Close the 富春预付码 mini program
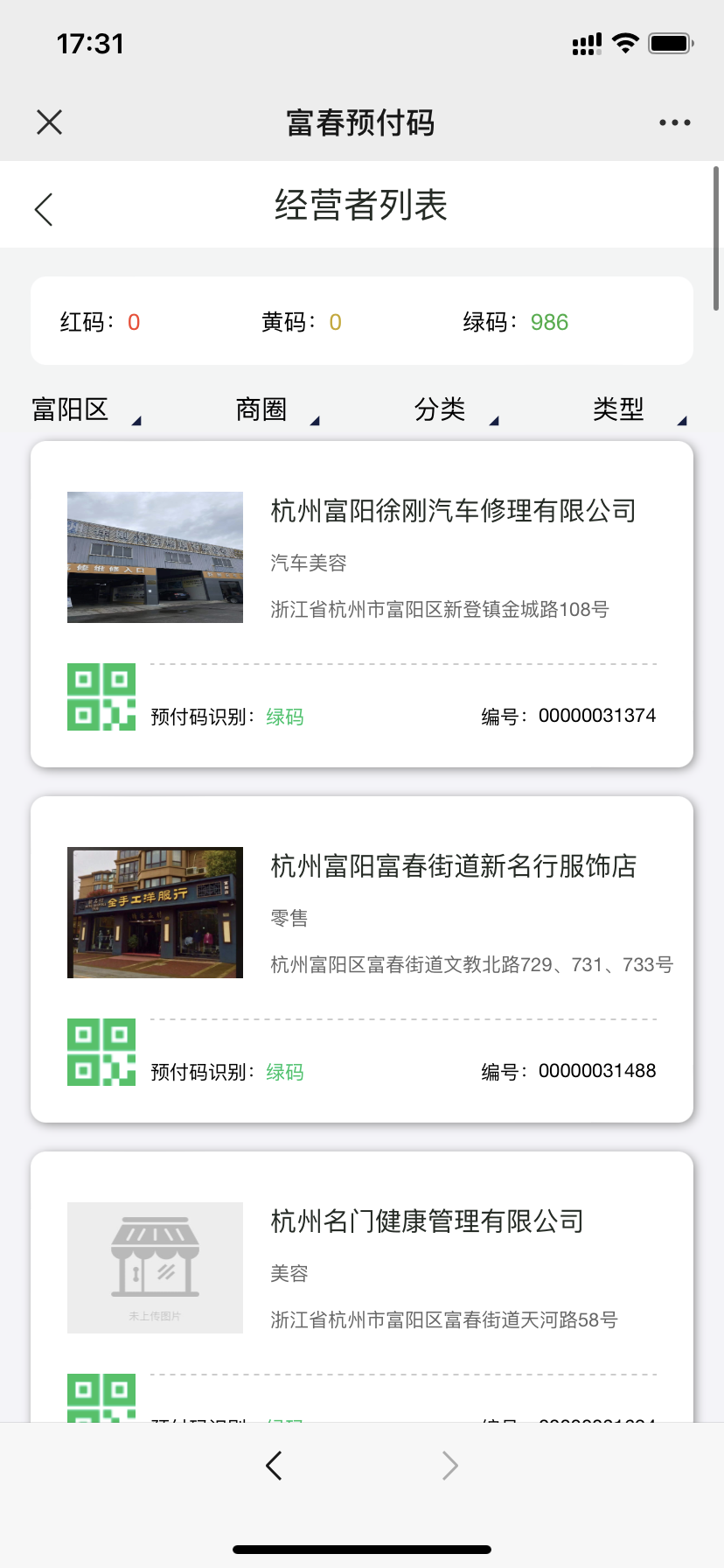Screen dimensions: 724x1568 click(50, 122)
